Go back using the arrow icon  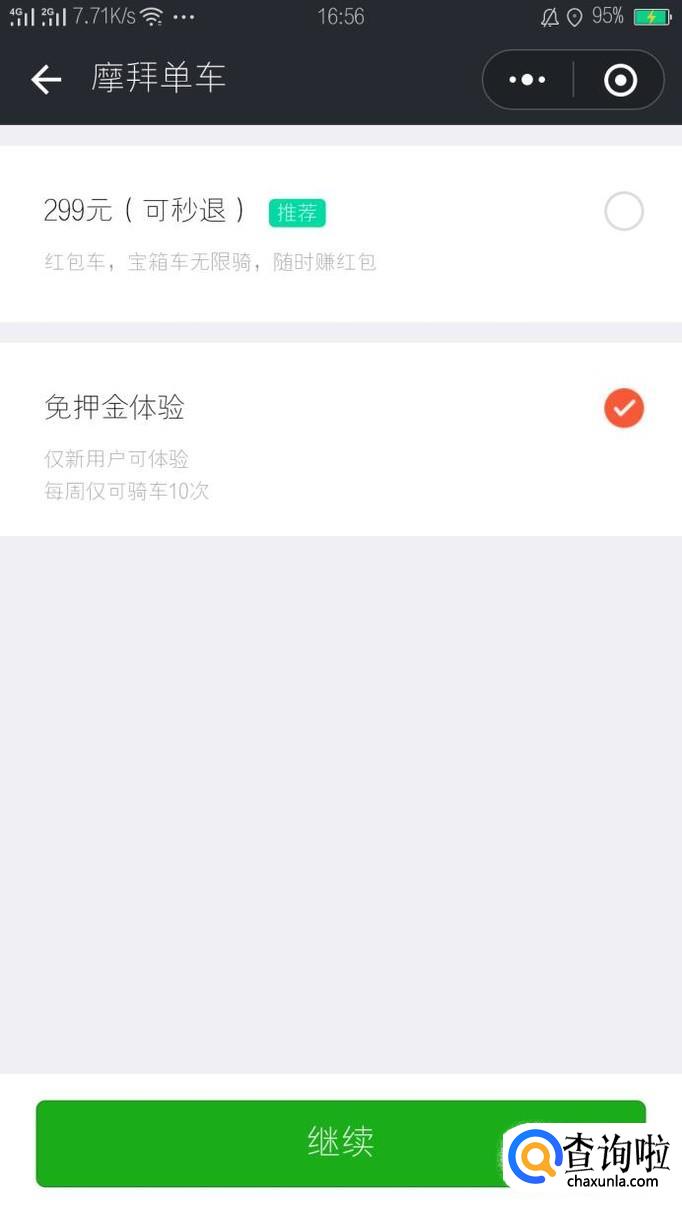[46, 79]
